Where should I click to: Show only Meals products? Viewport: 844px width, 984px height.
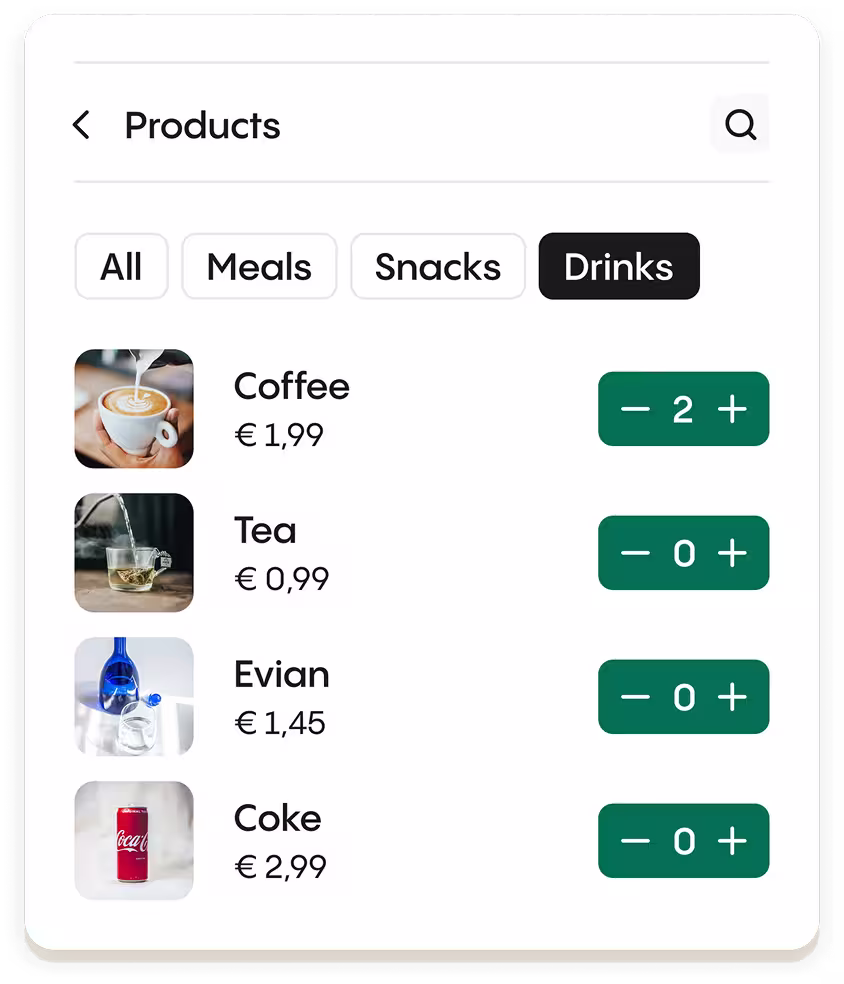259,267
